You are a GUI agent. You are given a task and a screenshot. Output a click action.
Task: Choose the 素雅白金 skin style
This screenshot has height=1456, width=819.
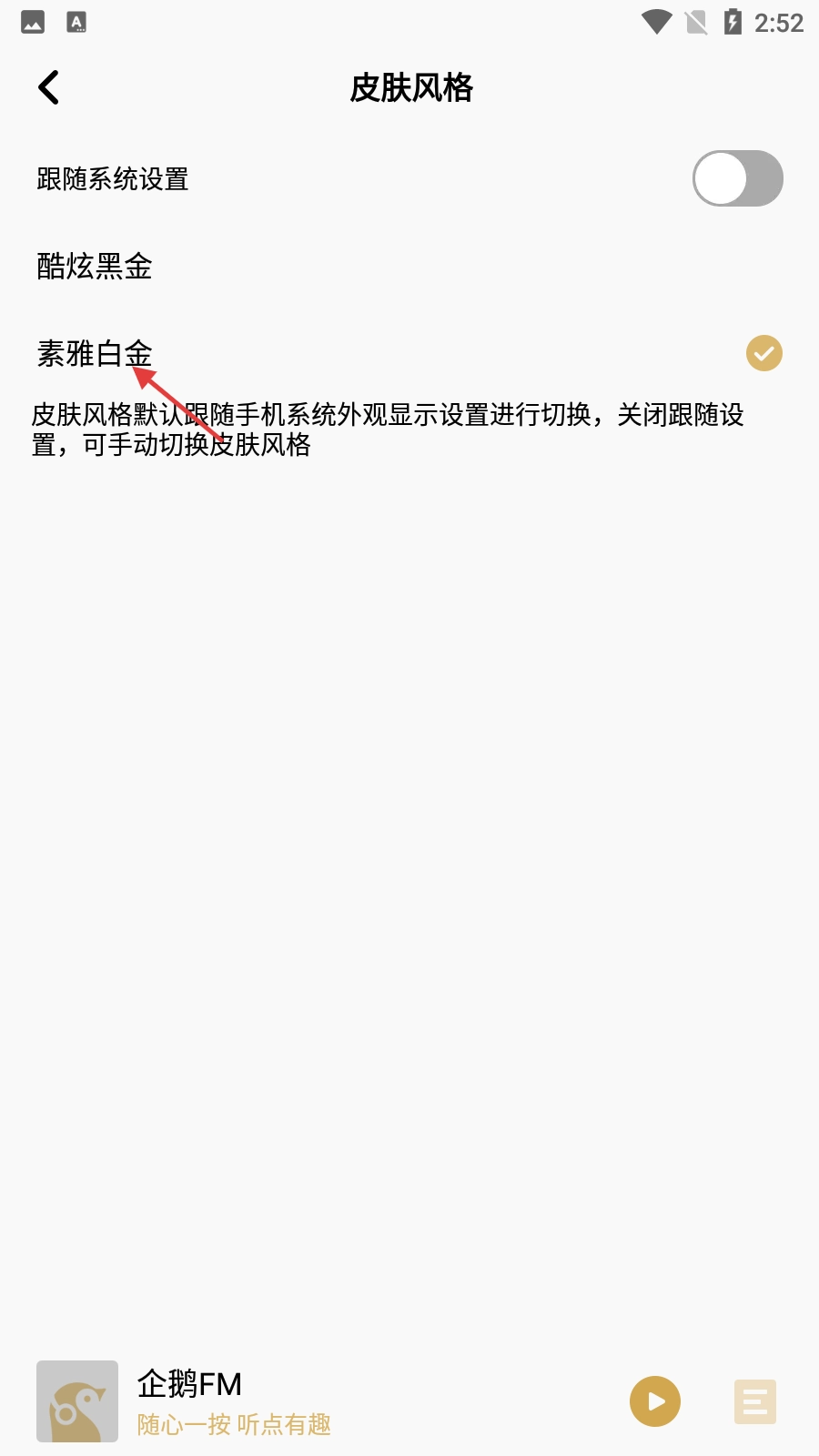pyautogui.click(x=95, y=354)
